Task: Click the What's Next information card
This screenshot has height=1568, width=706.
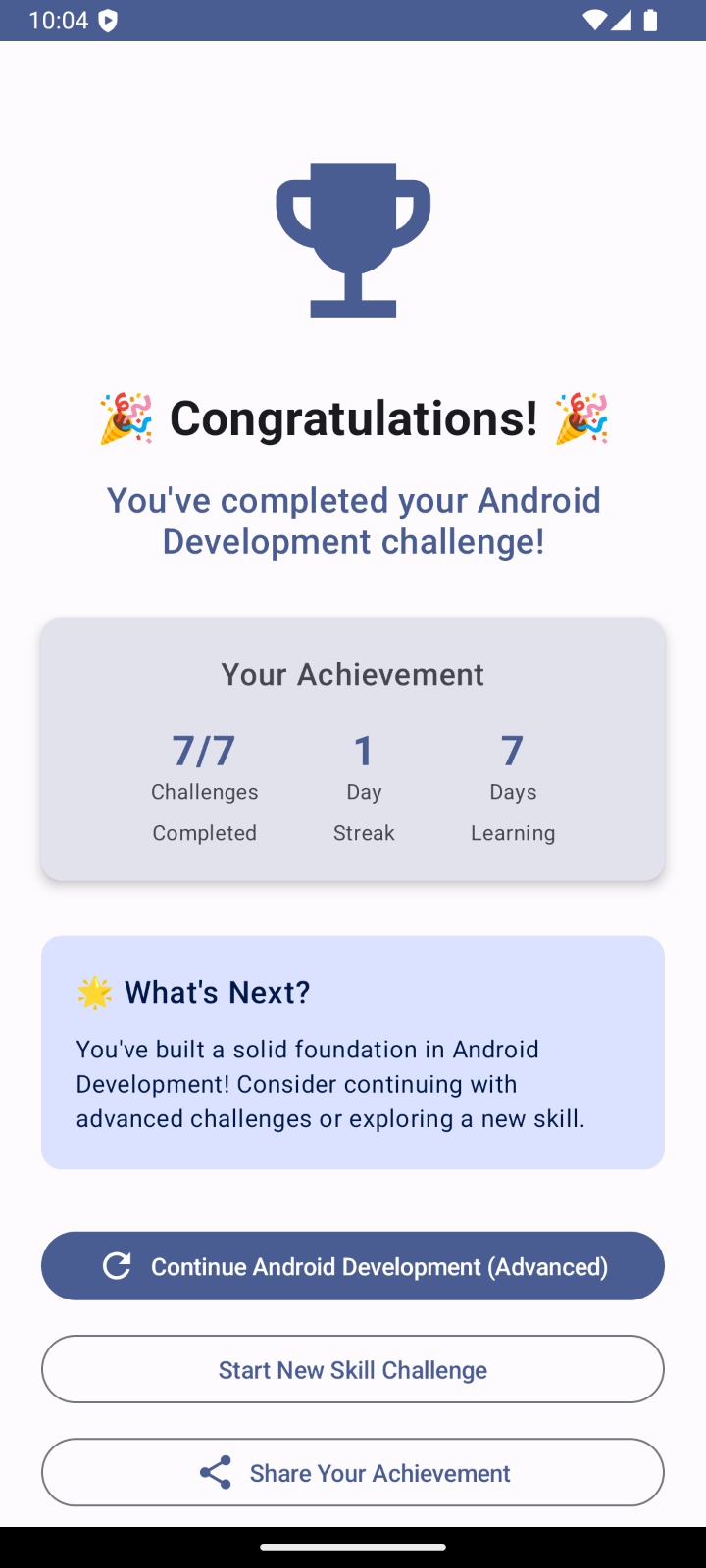Action: (x=353, y=1052)
